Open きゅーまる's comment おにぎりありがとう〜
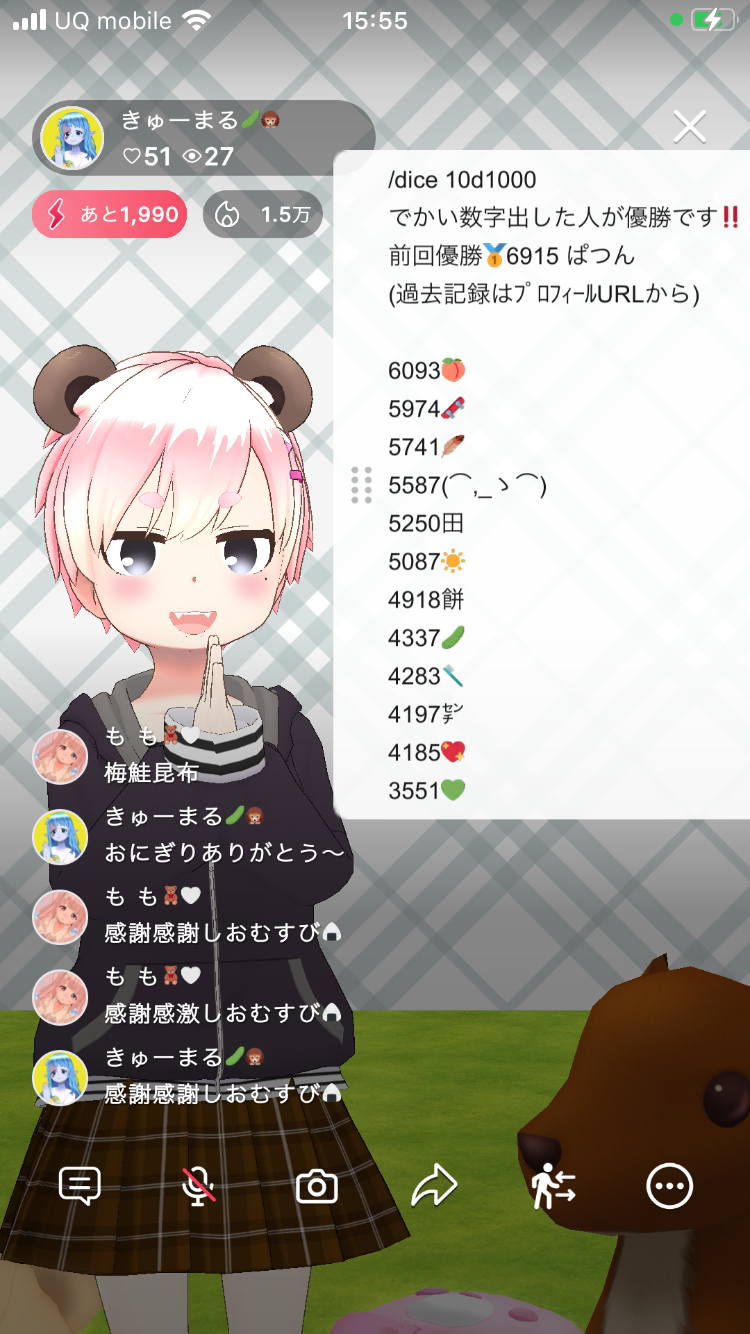The height and width of the screenshot is (1334, 750). [x=224, y=852]
